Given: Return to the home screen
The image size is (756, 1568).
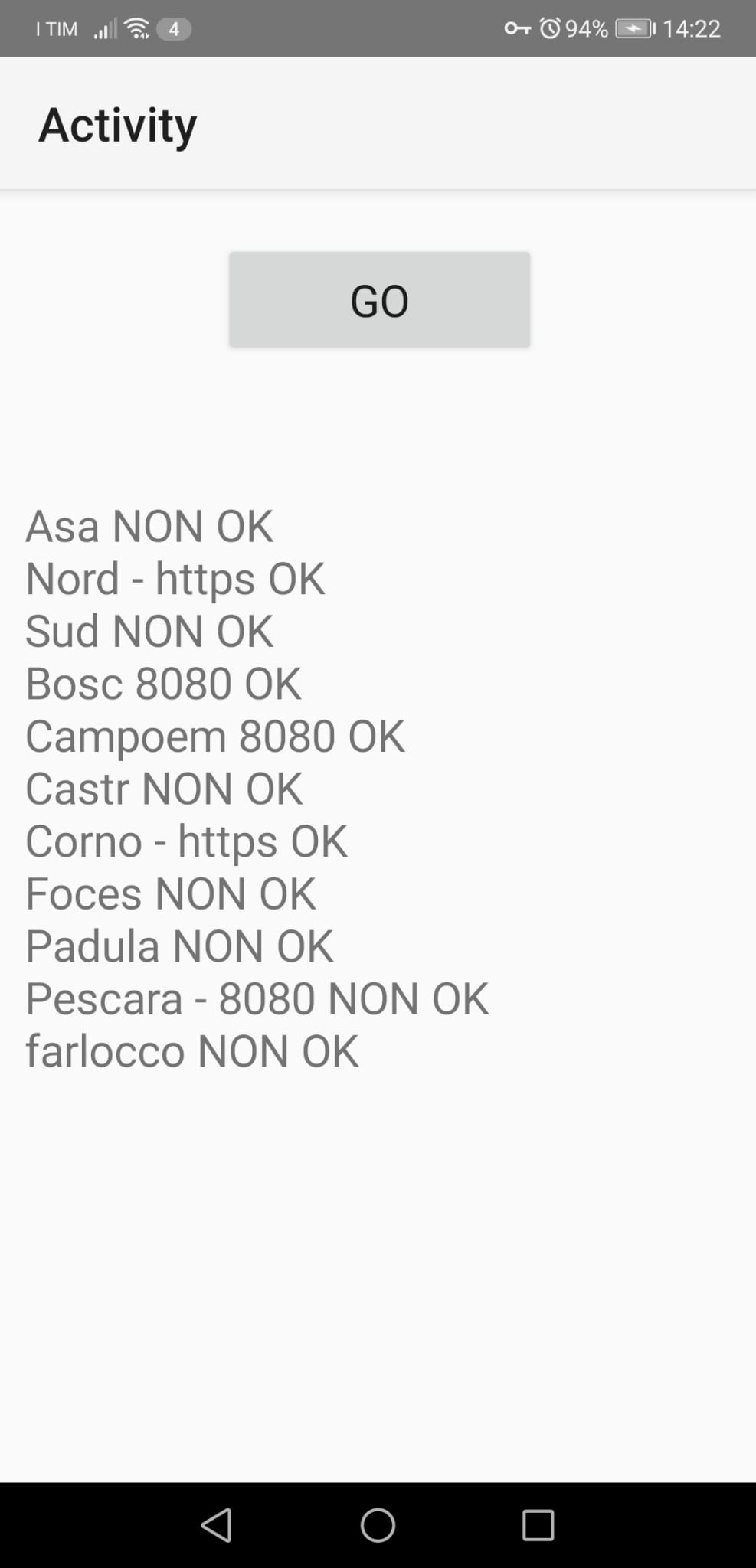Looking at the screenshot, I should (x=378, y=1525).
